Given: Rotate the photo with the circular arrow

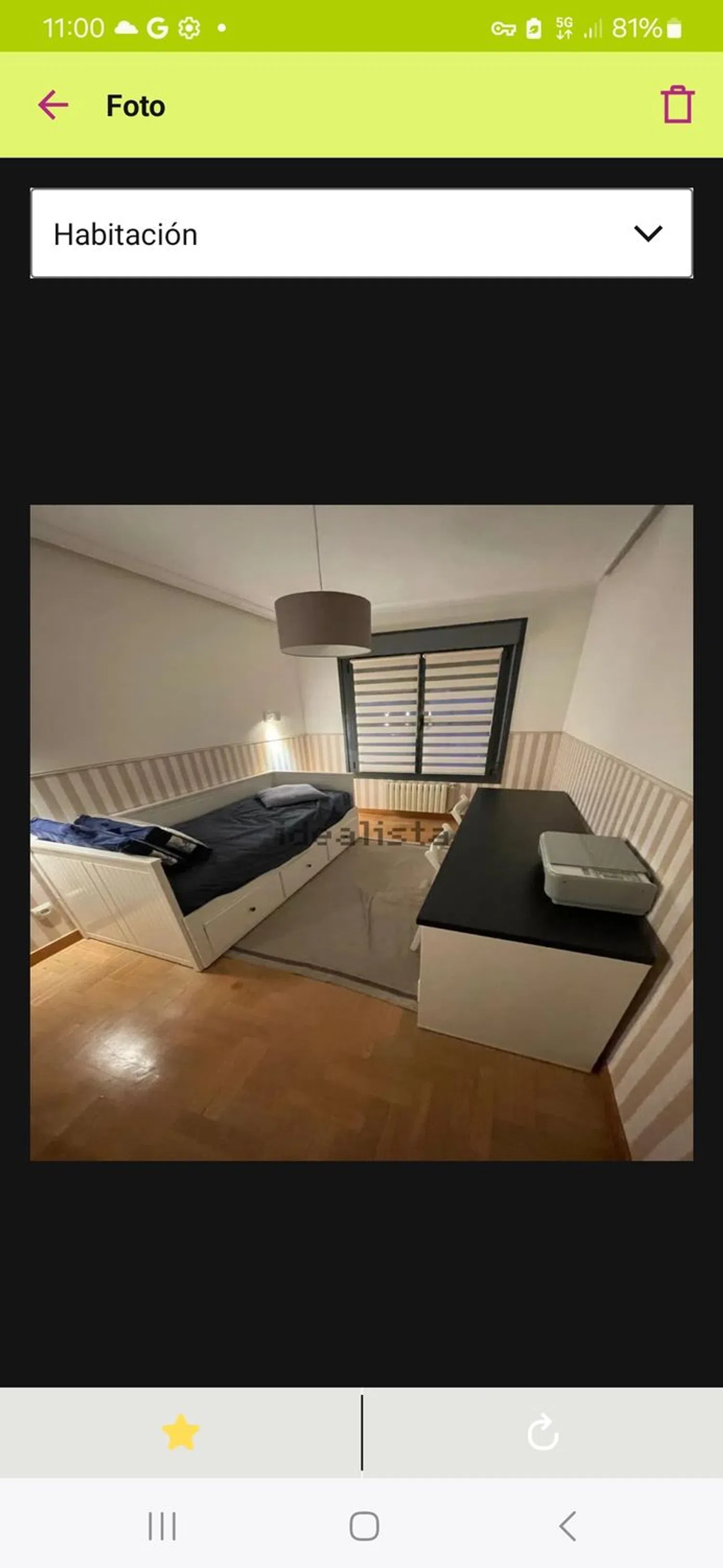Looking at the screenshot, I should (542, 1432).
